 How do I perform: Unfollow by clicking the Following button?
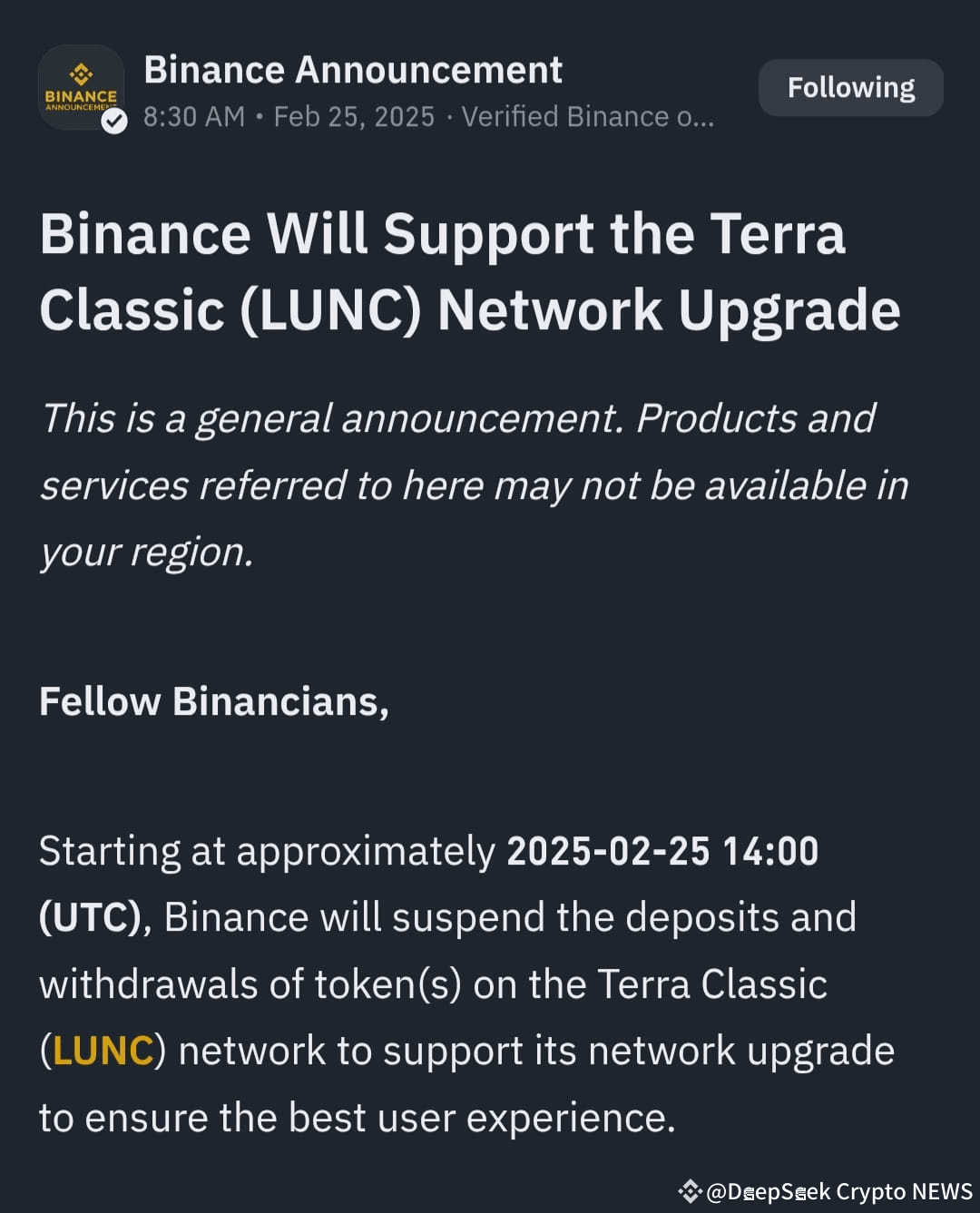(849, 87)
